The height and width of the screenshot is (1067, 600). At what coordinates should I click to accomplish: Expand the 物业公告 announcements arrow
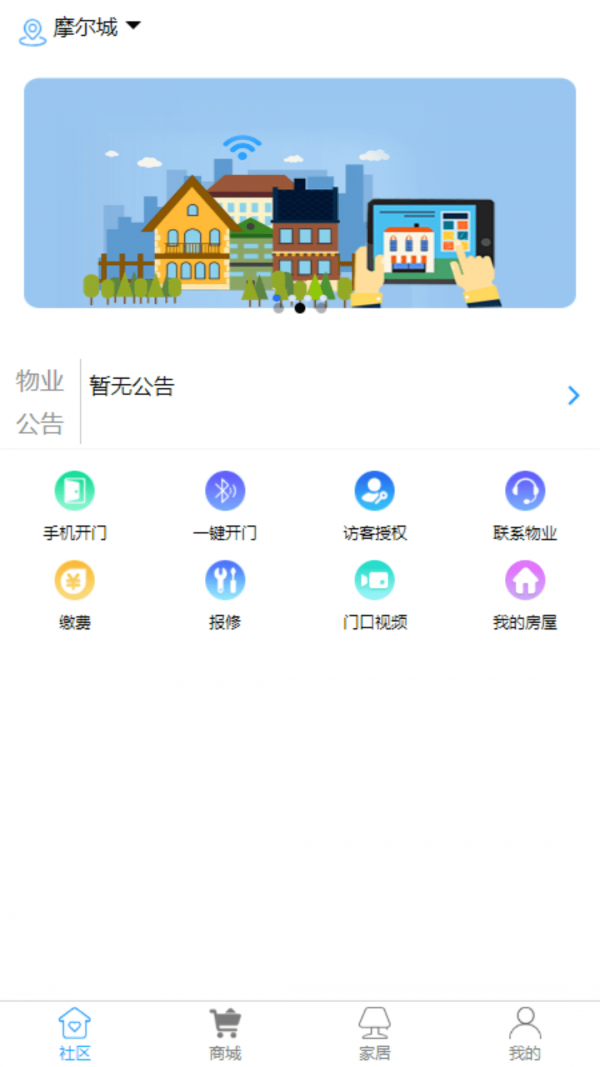573,396
